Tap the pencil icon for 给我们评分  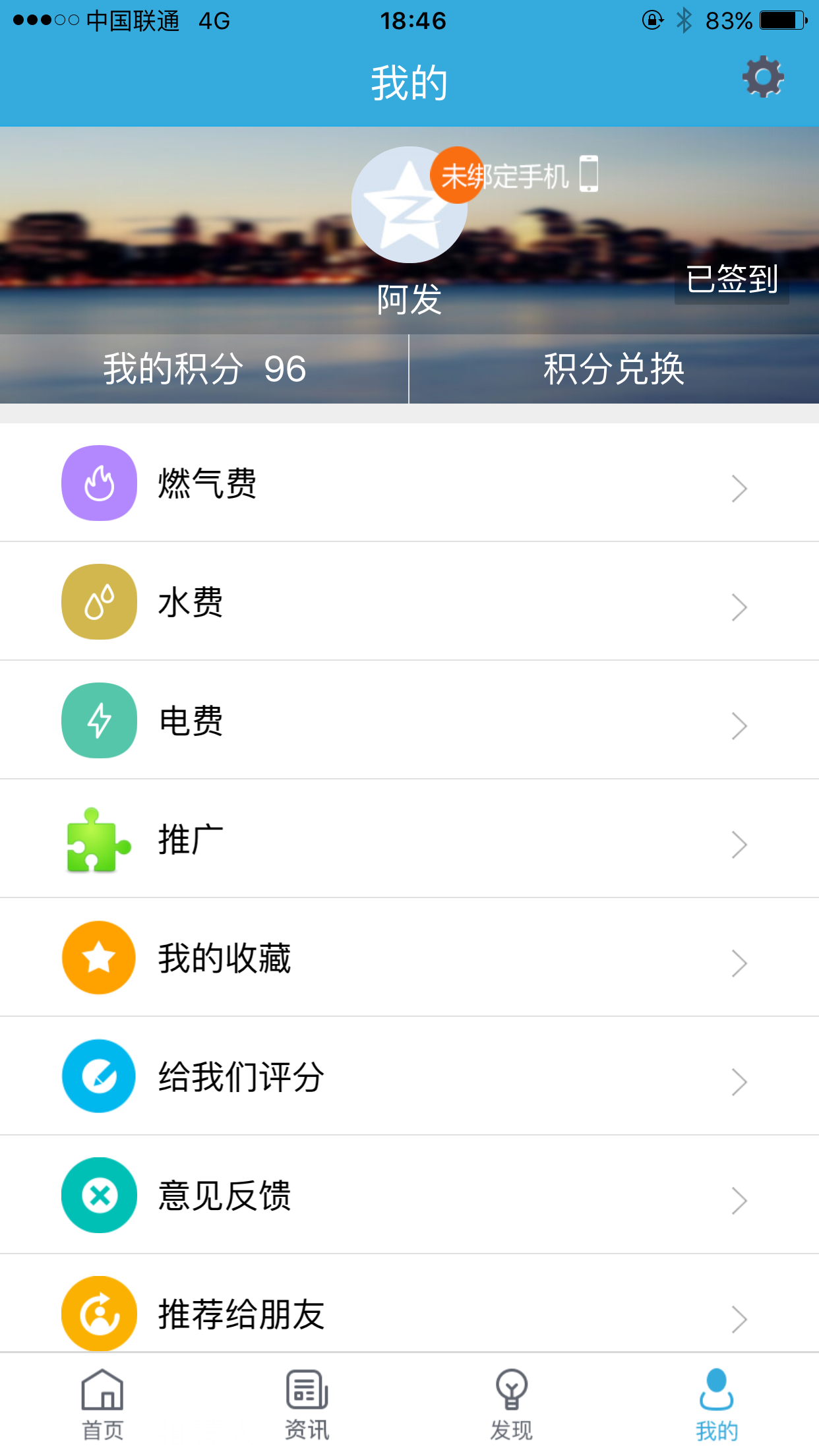pyautogui.click(x=98, y=1076)
